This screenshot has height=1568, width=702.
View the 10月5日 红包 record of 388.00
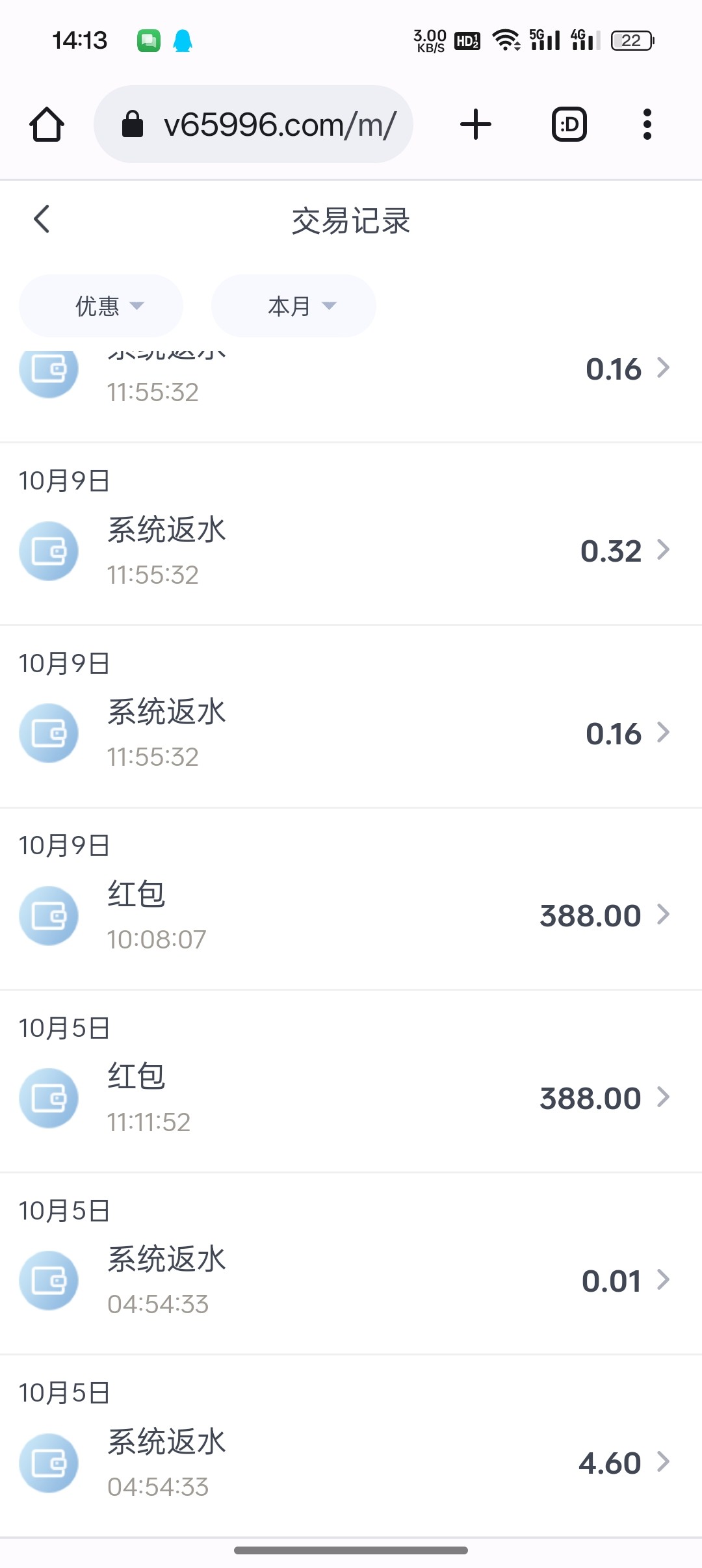click(x=351, y=1099)
